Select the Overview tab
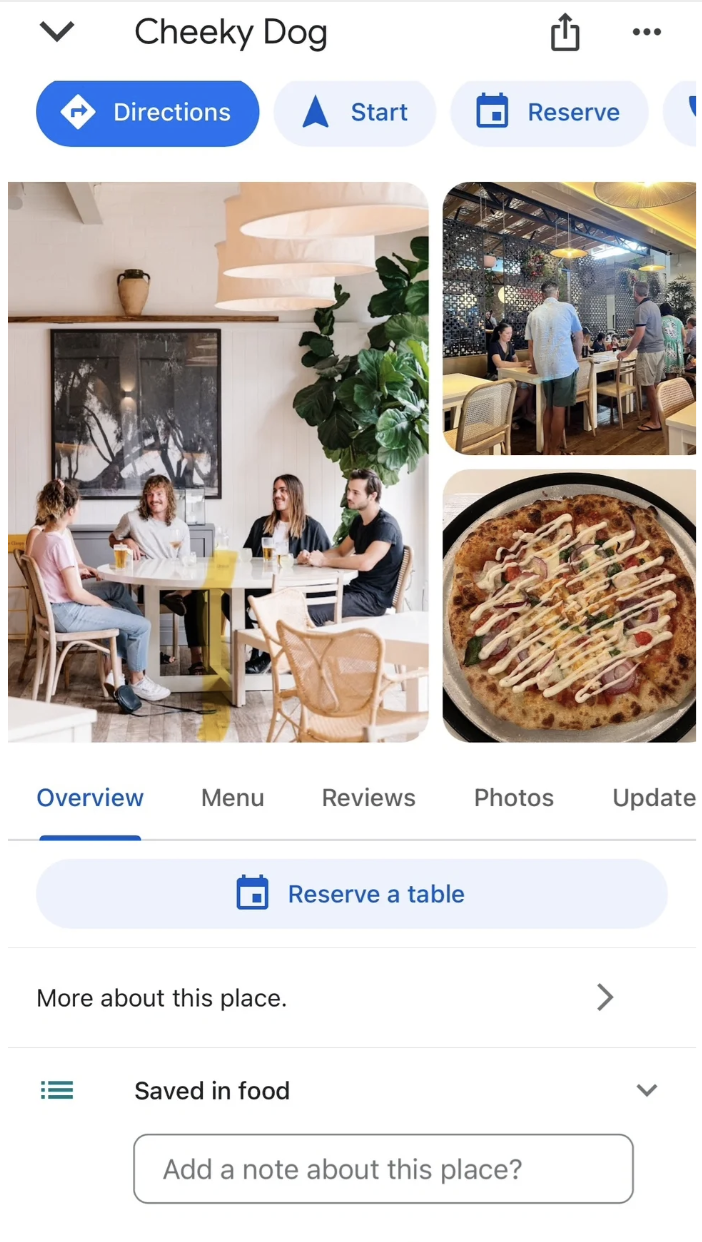Screen dimensions: 702x1242 pos(90,798)
